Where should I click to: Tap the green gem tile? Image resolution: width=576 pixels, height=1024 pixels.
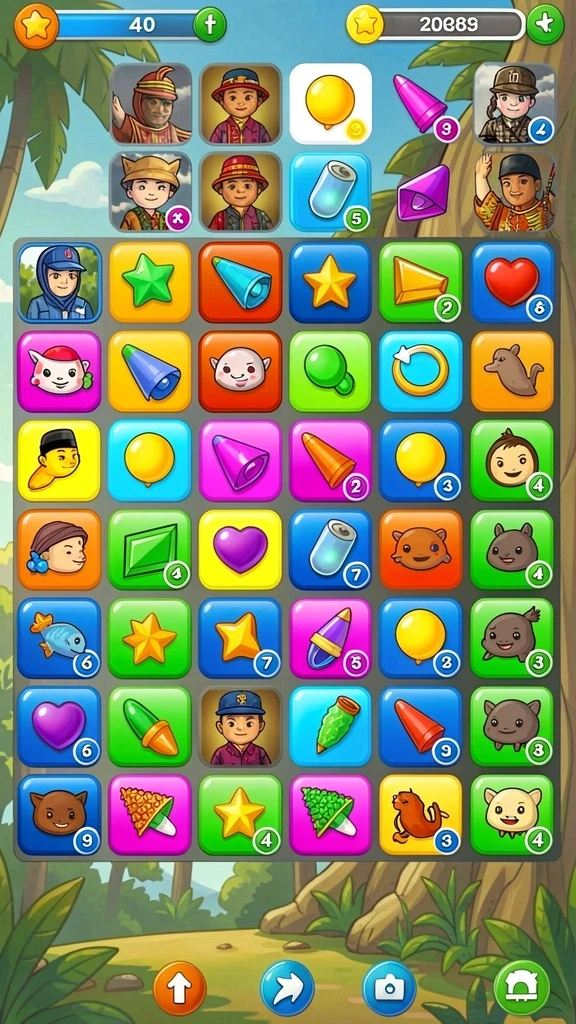pos(150,550)
